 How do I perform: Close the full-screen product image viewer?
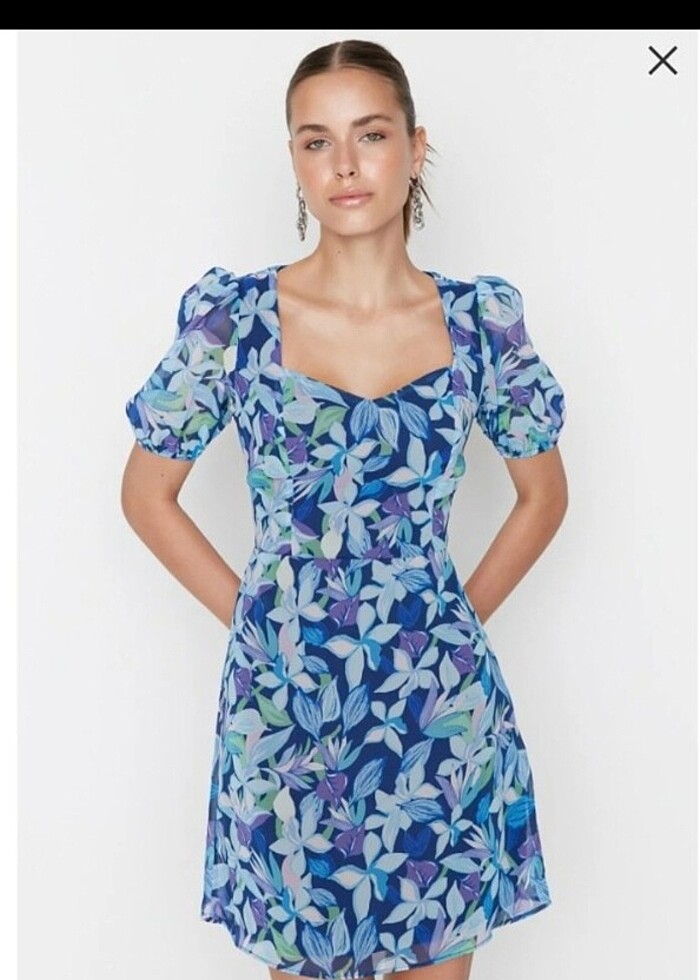pyautogui.click(x=662, y=61)
